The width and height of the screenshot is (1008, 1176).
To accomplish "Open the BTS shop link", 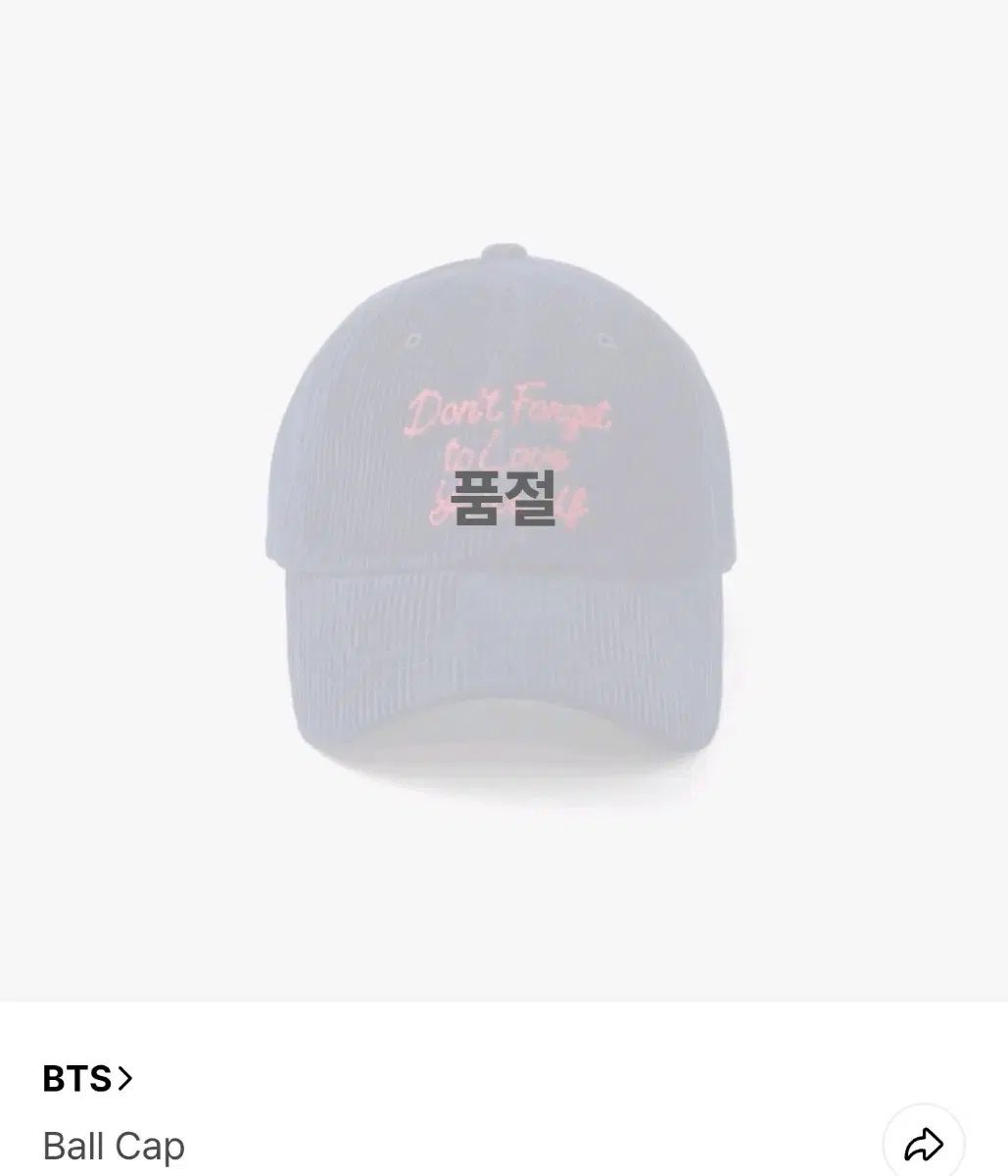I will tap(87, 1079).
